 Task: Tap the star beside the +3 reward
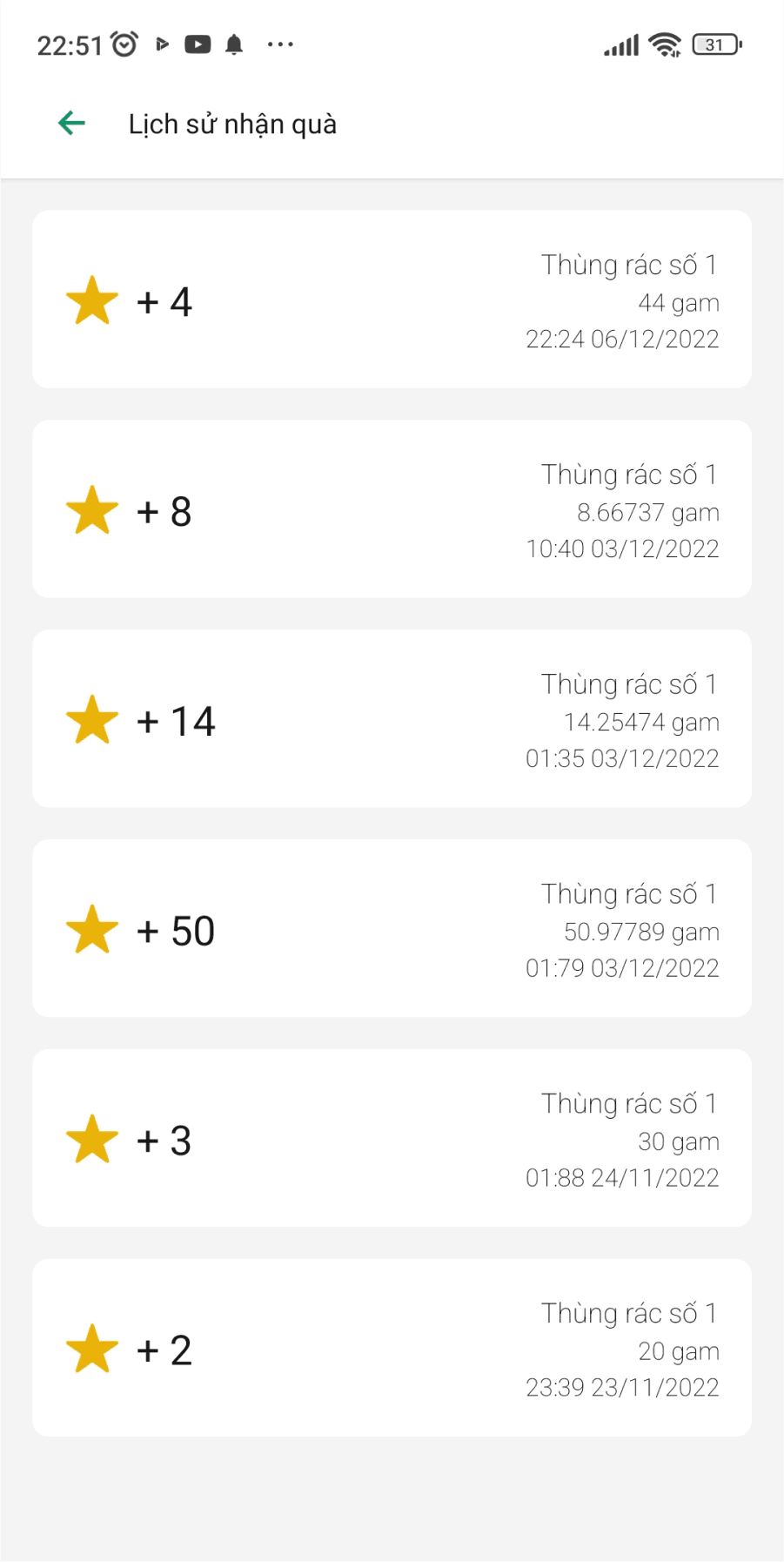click(x=91, y=1139)
